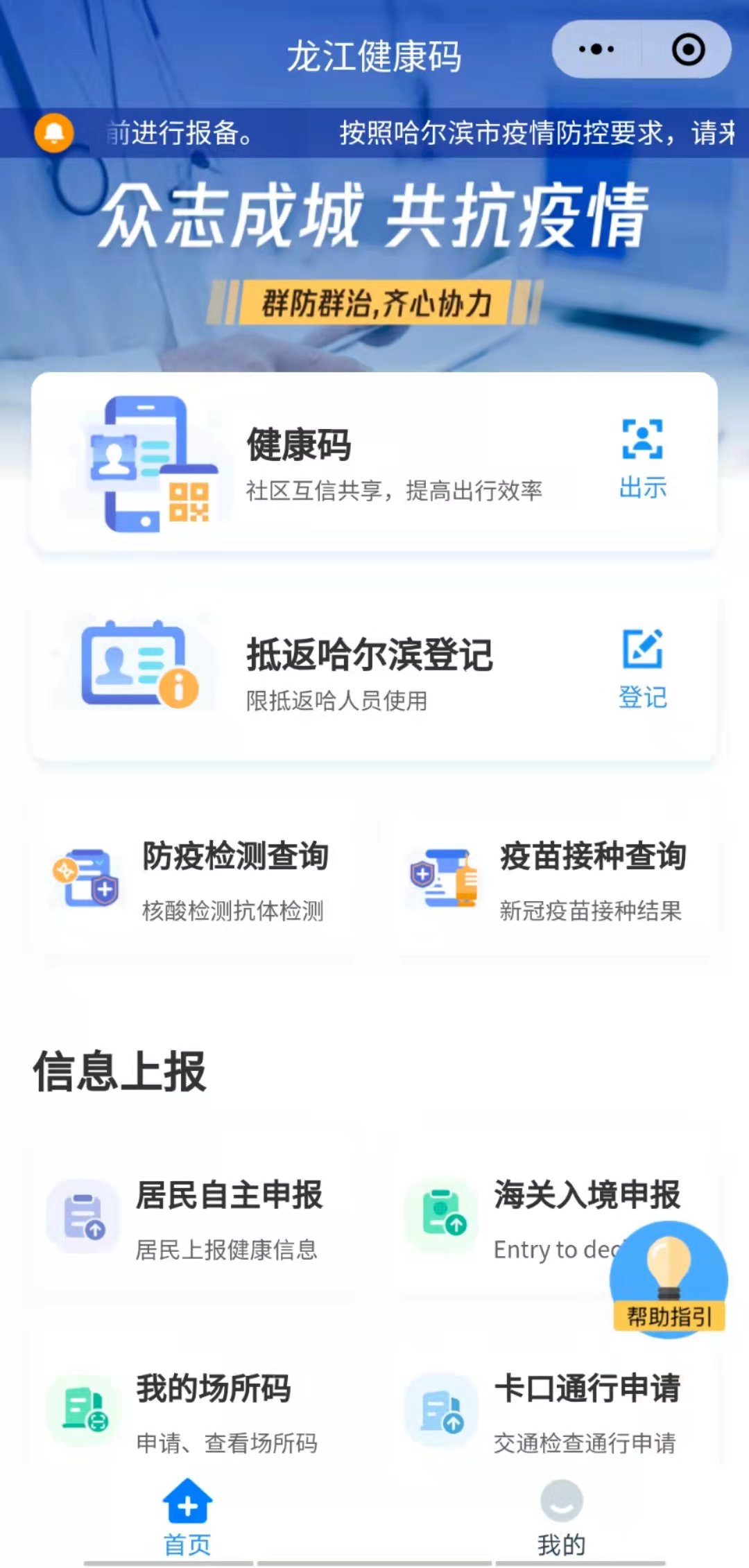The image size is (749, 1568).
Task: Switch to the 首页 home tab
Action: (187, 1517)
